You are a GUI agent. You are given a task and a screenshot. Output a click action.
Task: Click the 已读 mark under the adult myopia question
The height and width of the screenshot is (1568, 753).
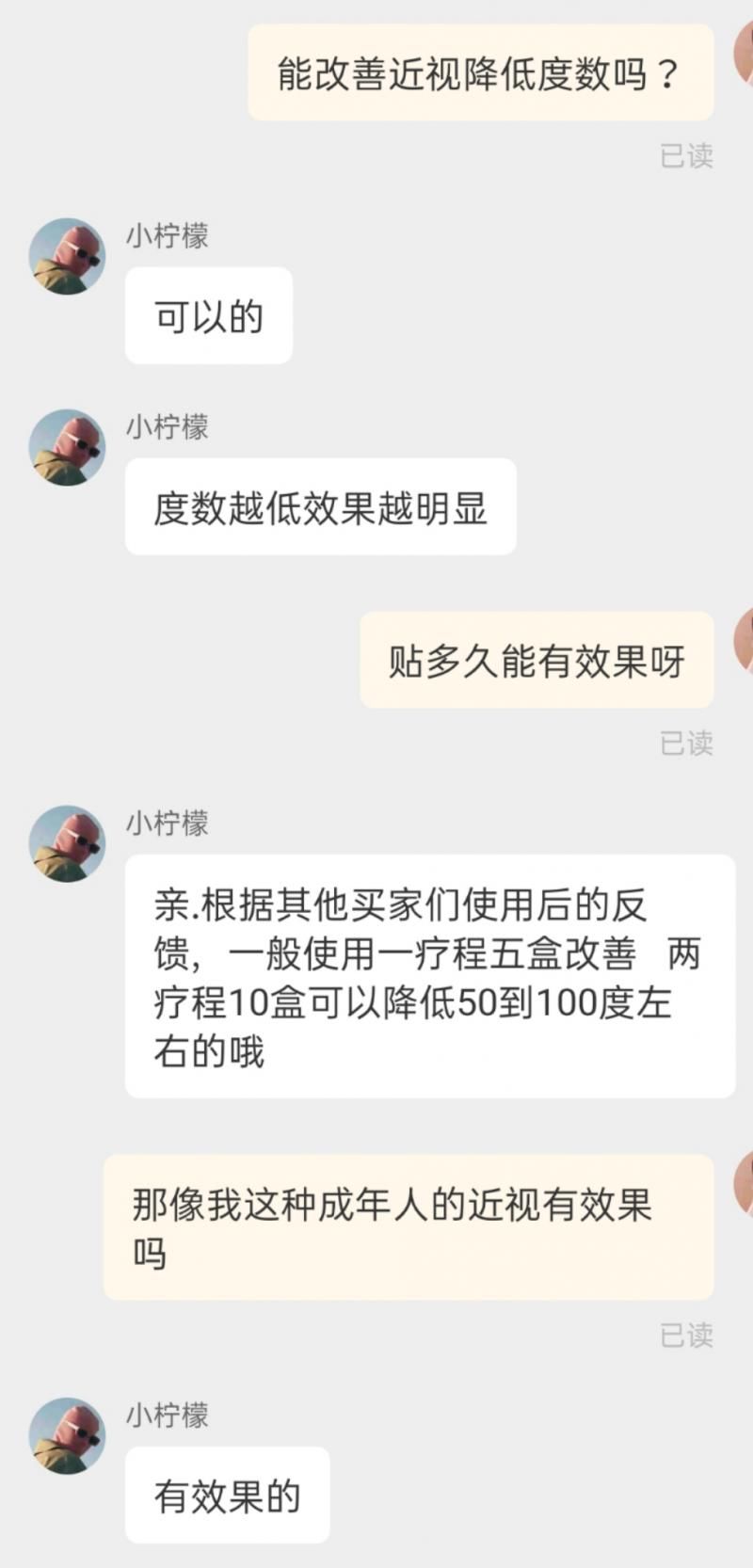[684, 1336]
